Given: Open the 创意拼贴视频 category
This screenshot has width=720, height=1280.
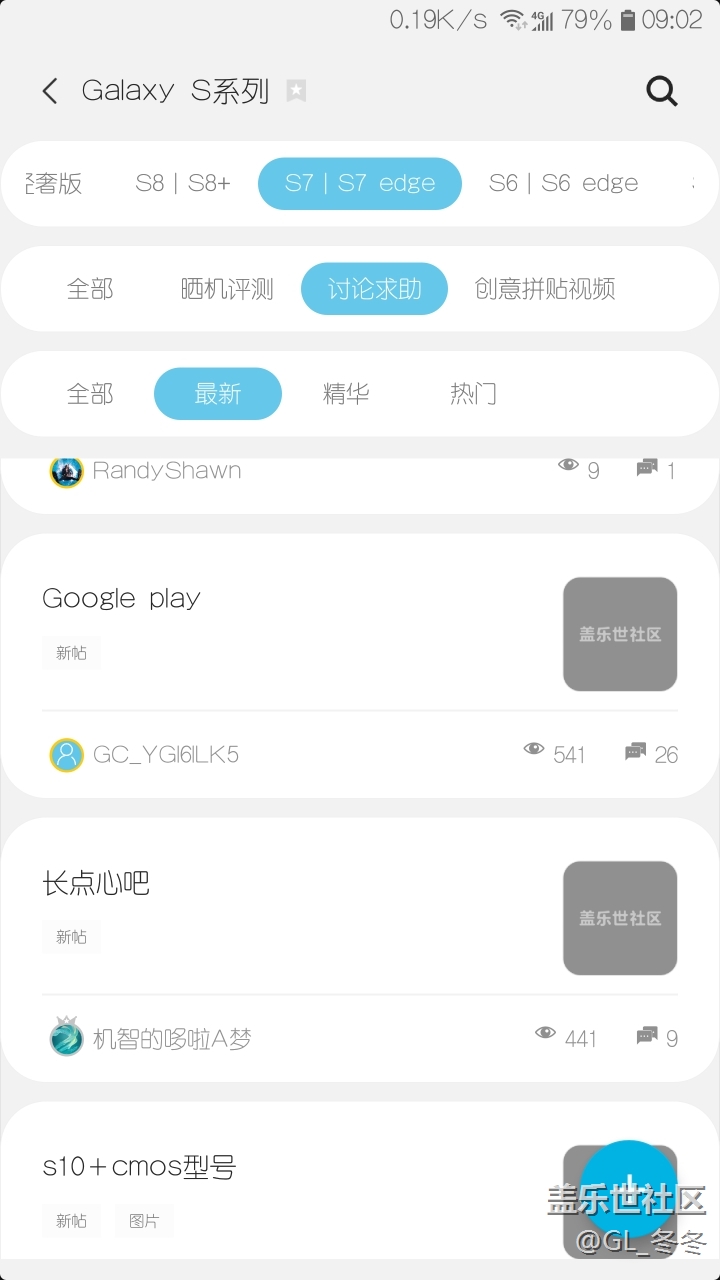Looking at the screenshot, I should click(545, 289).
